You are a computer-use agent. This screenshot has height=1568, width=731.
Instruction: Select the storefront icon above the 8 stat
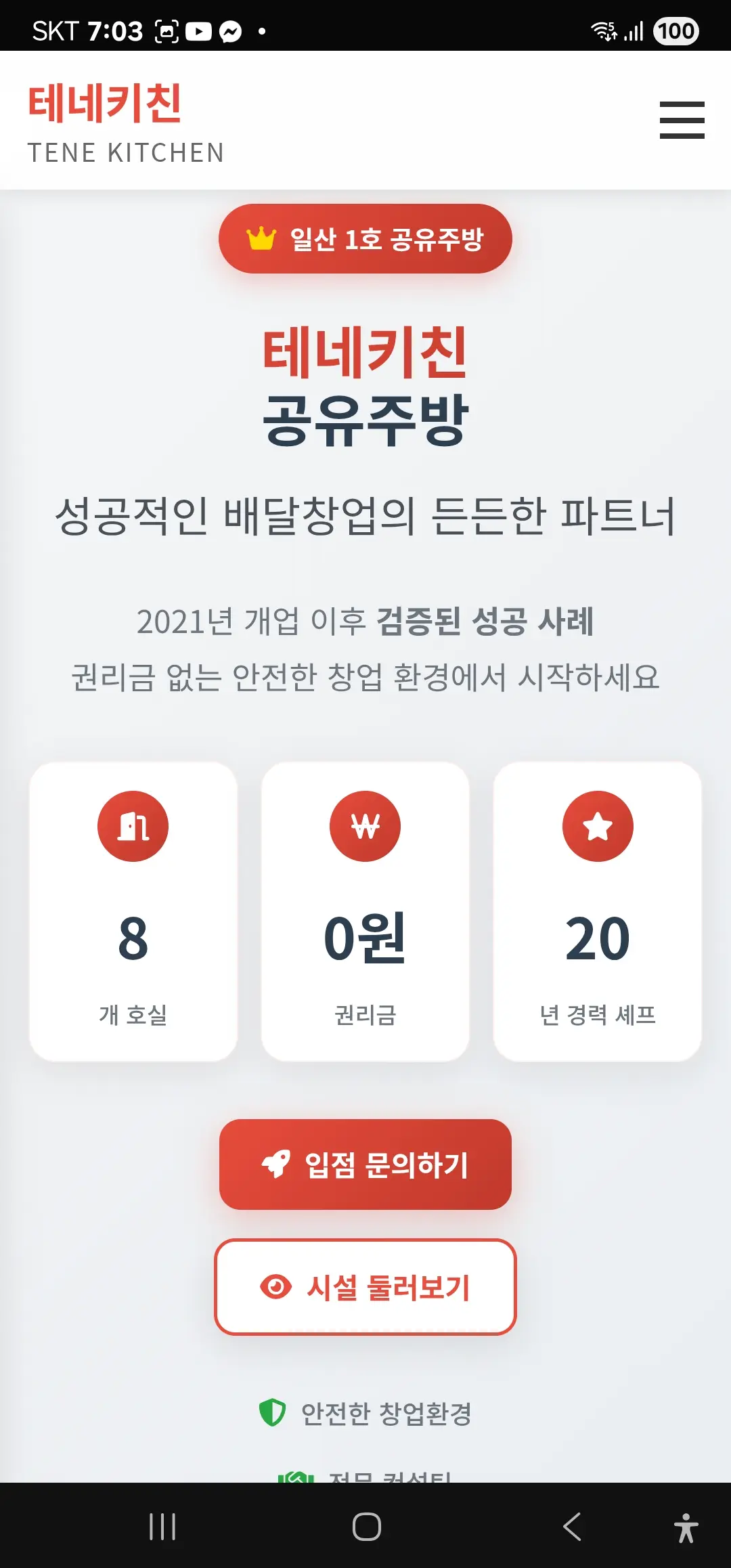point(133,827)
